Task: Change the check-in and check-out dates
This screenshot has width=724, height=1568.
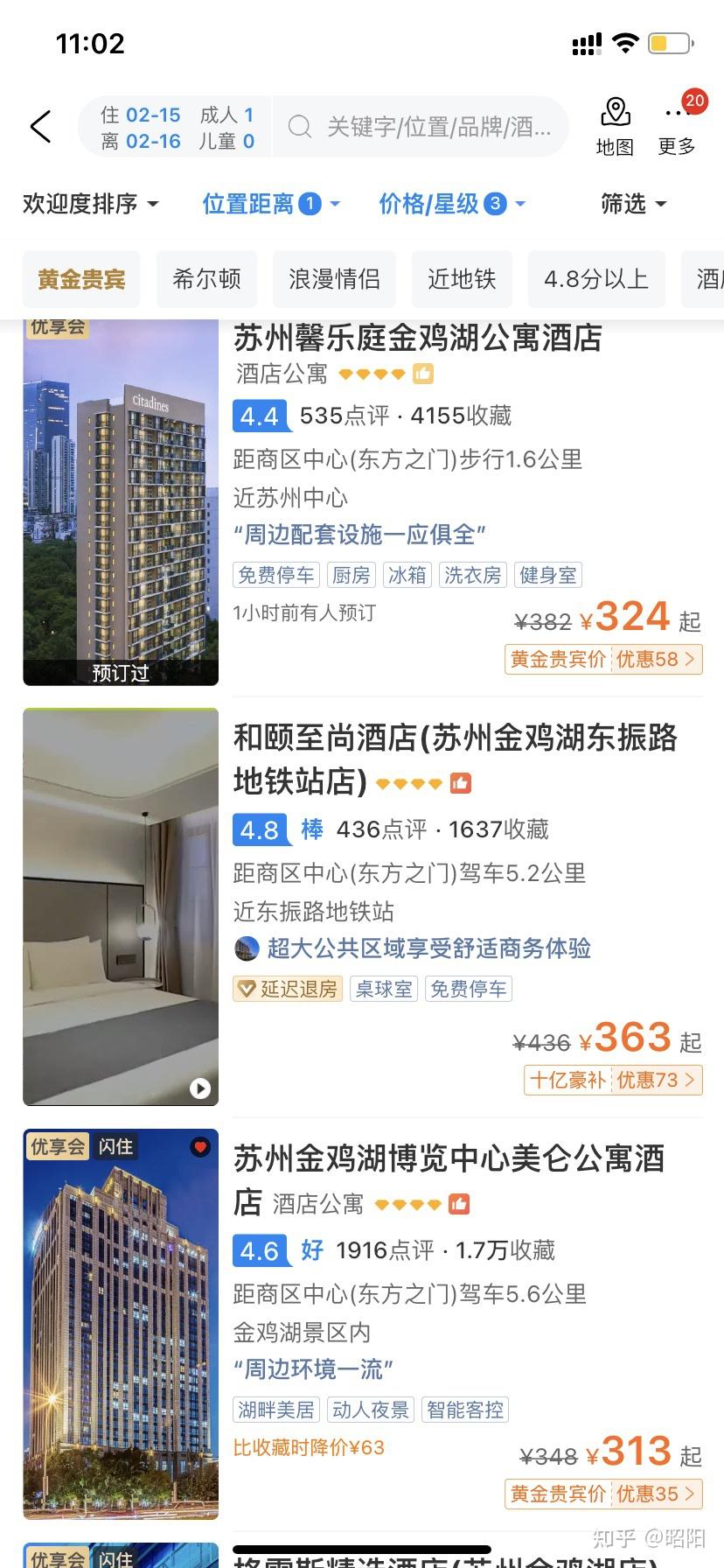Action: coord(141,128)
